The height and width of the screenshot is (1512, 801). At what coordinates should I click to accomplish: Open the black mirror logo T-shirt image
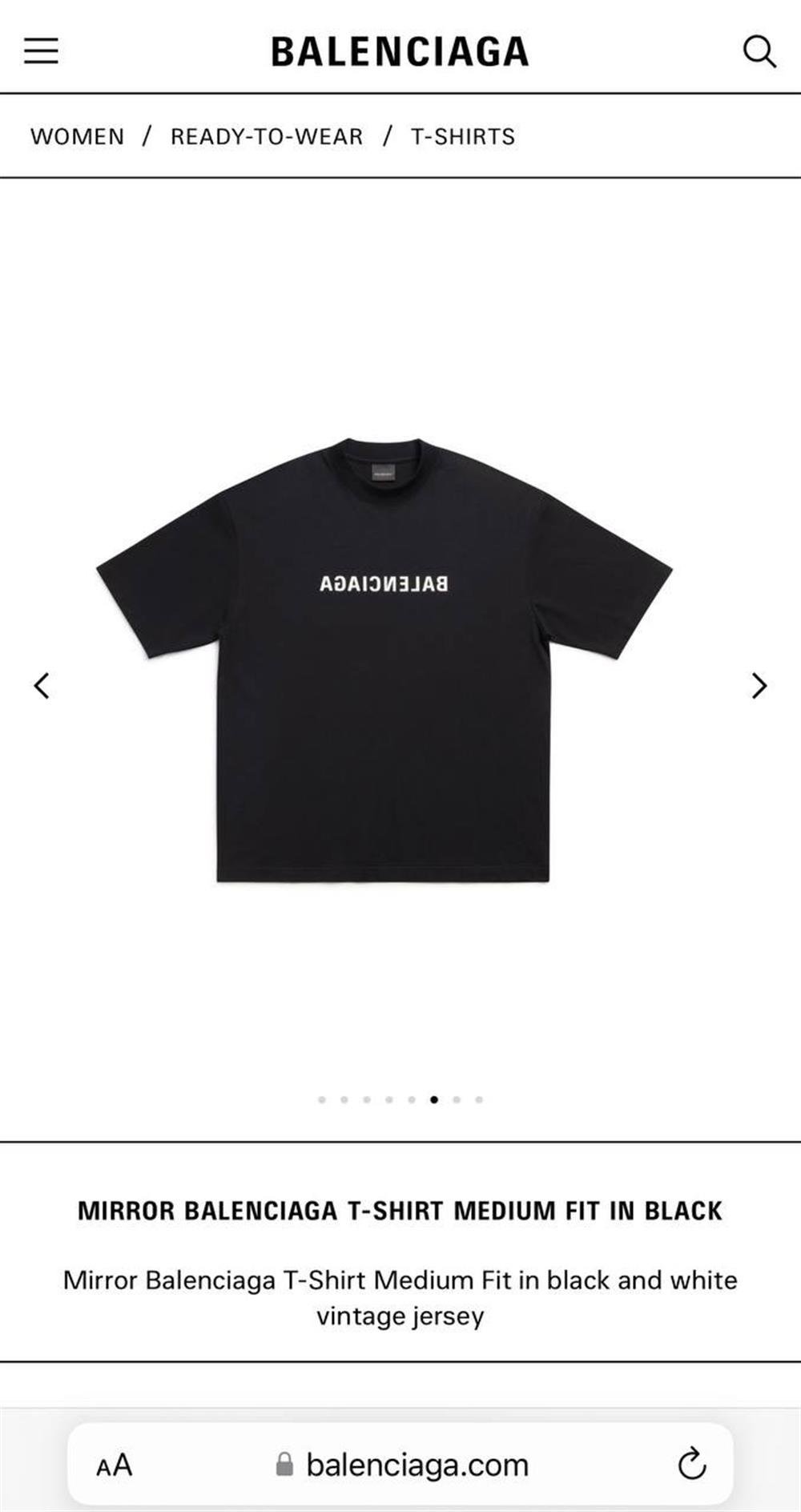(x=384, y=661)
